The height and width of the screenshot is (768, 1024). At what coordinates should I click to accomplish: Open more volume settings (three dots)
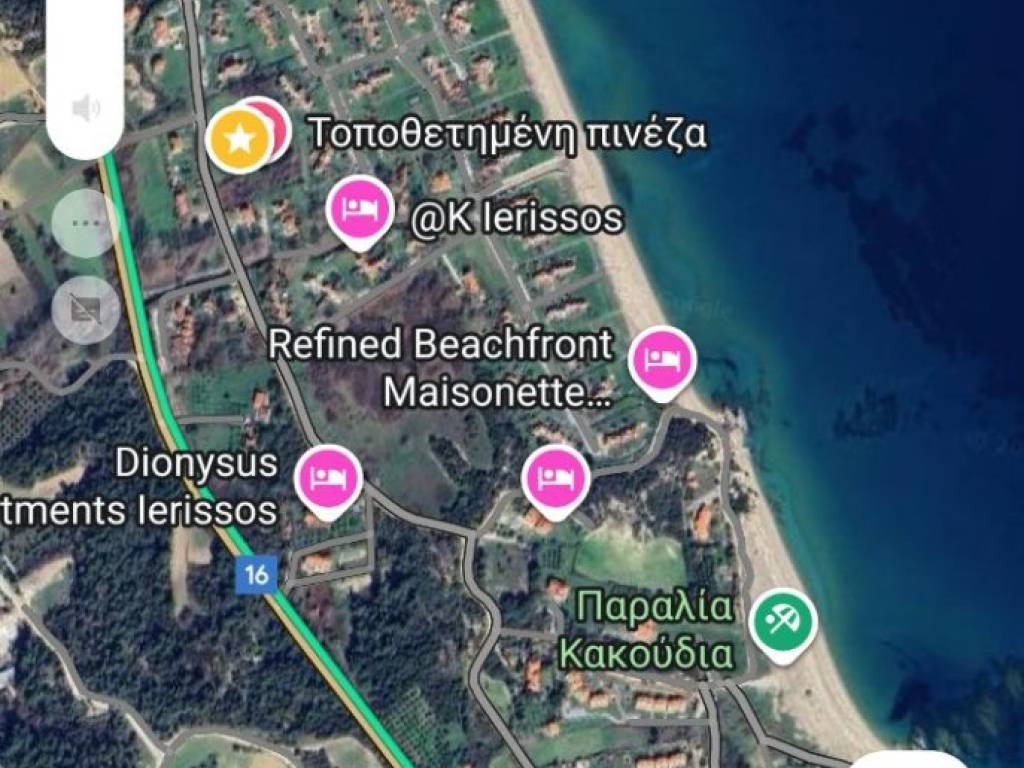(86, 223)
